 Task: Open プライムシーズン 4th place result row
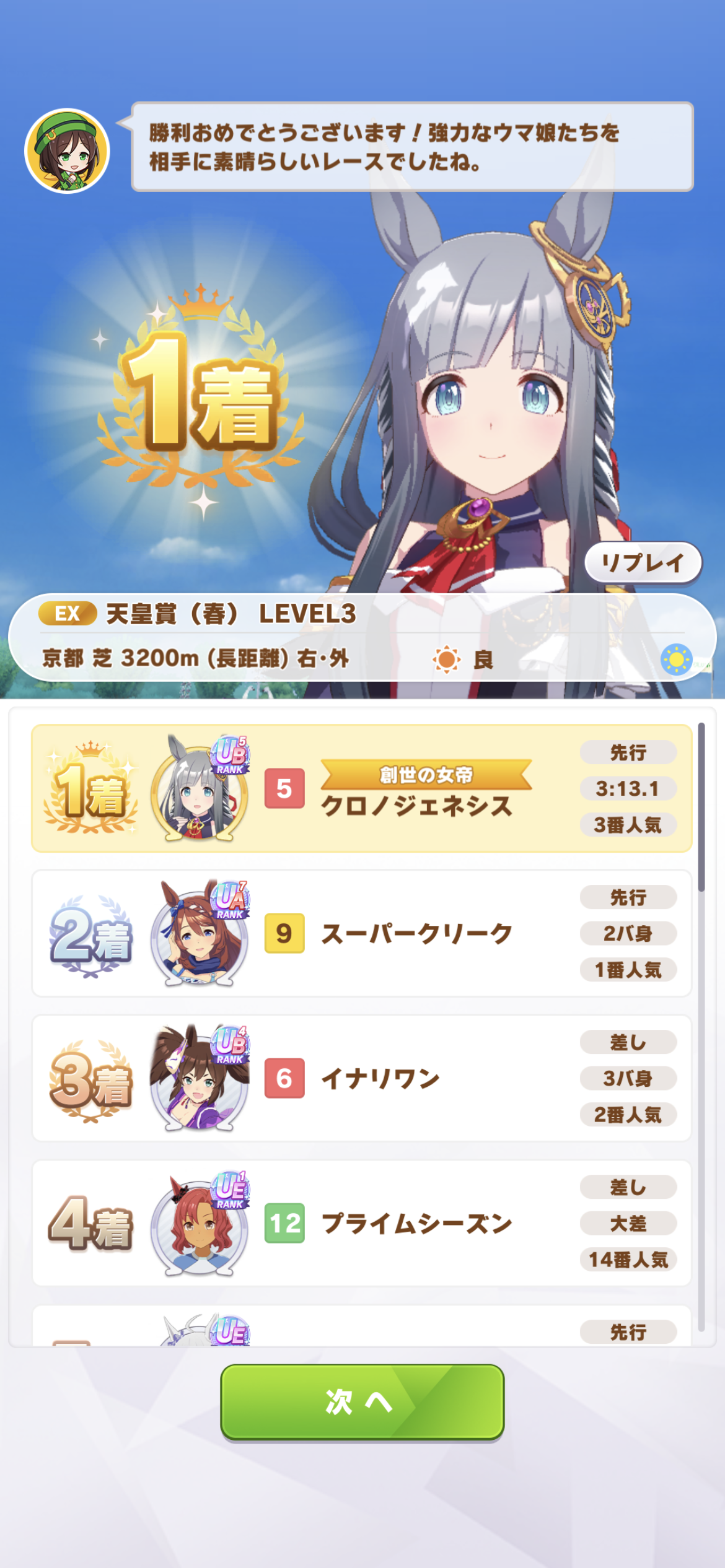tap(361, 1223)
